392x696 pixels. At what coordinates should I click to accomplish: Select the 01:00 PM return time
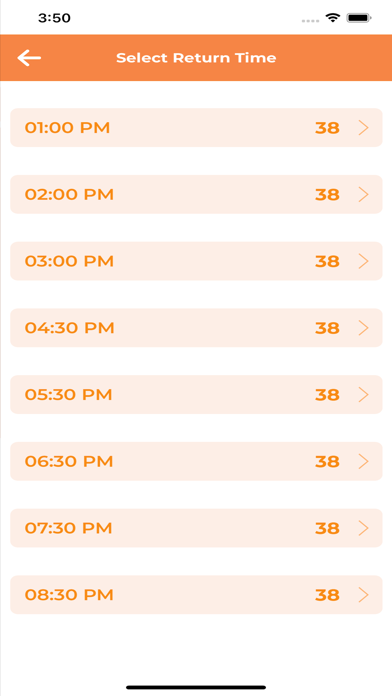pos(196,127)
